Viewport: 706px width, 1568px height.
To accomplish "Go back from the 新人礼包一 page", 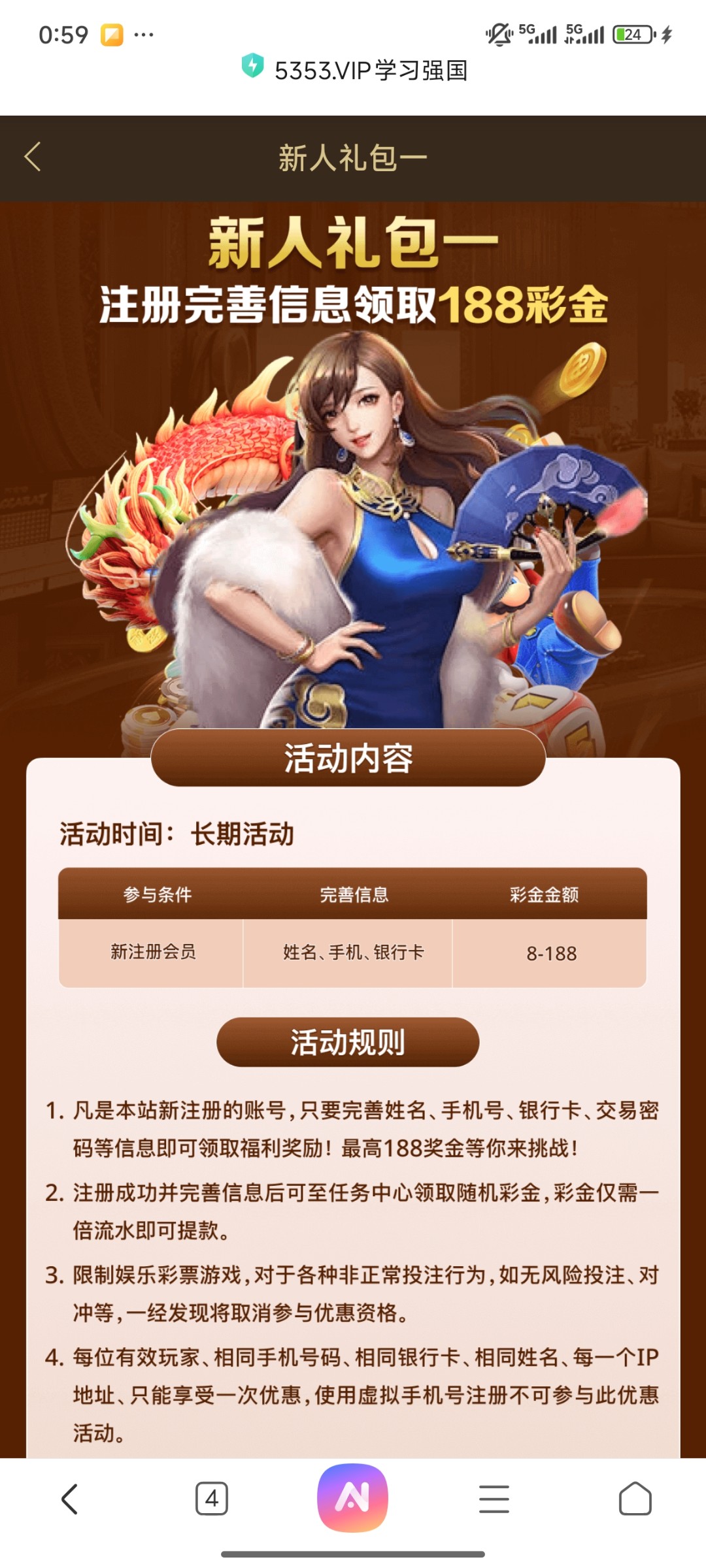I will tap(33, 157).
